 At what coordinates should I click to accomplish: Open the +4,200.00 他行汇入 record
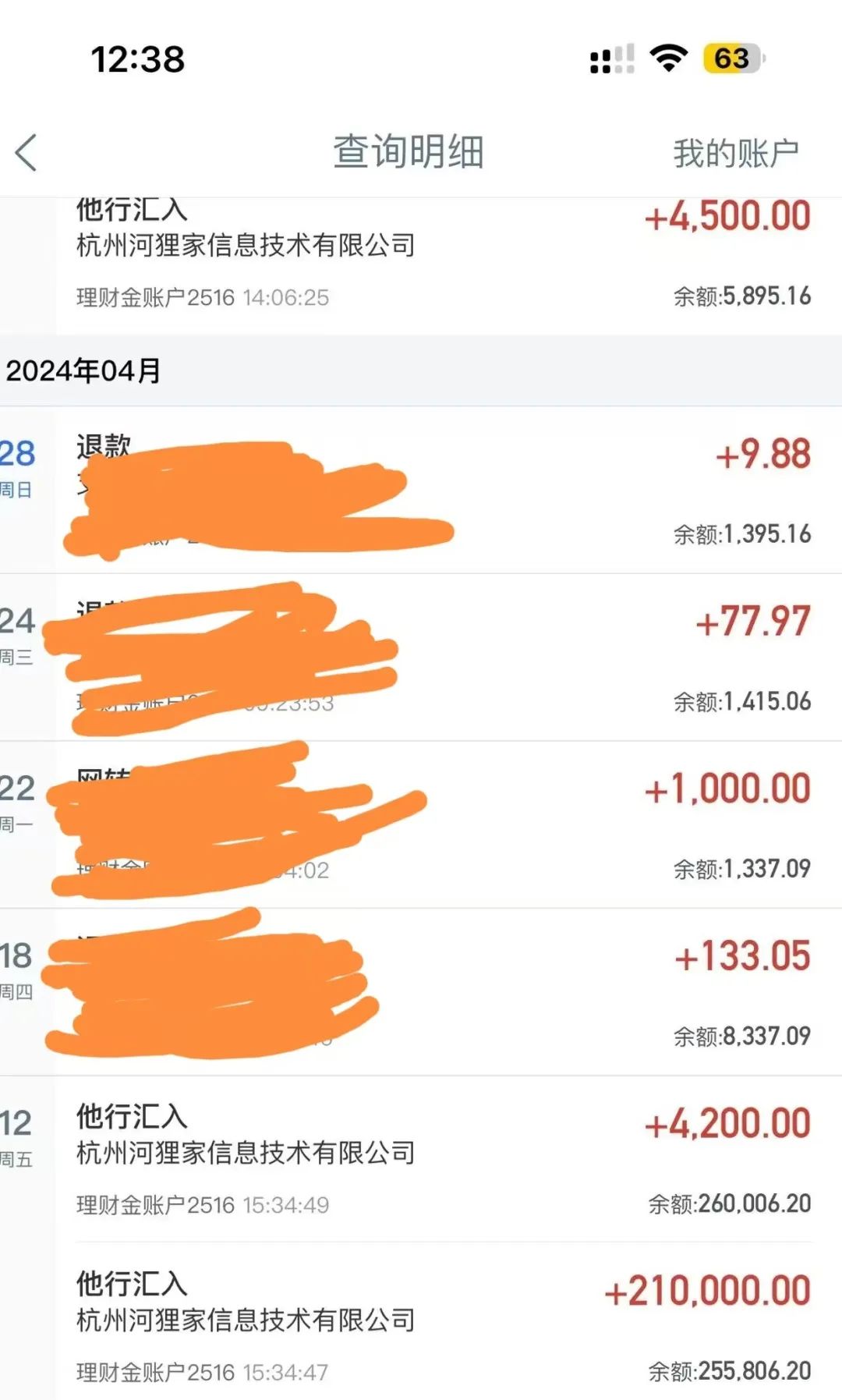pos(444,1159)
